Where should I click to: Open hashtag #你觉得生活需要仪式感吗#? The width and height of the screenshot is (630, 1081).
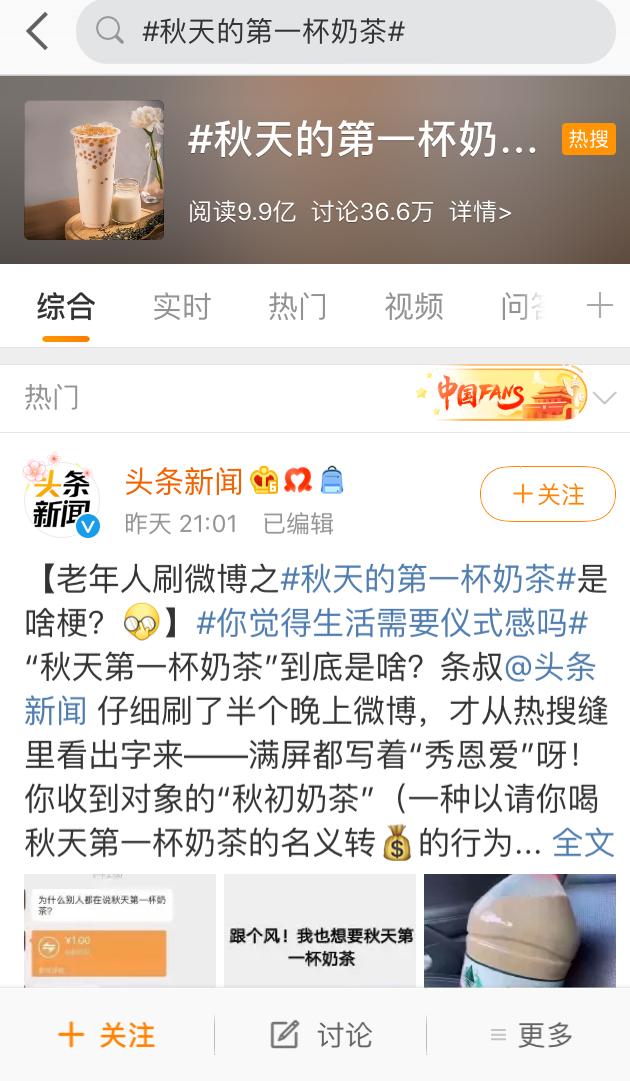392,622
